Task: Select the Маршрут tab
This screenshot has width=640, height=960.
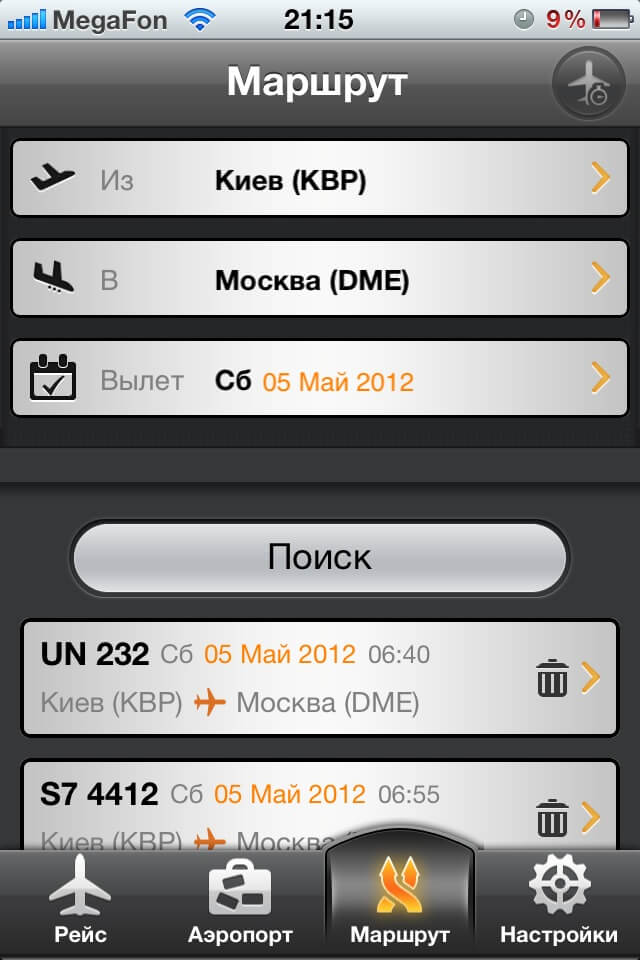Action: [x=400, y=904]
